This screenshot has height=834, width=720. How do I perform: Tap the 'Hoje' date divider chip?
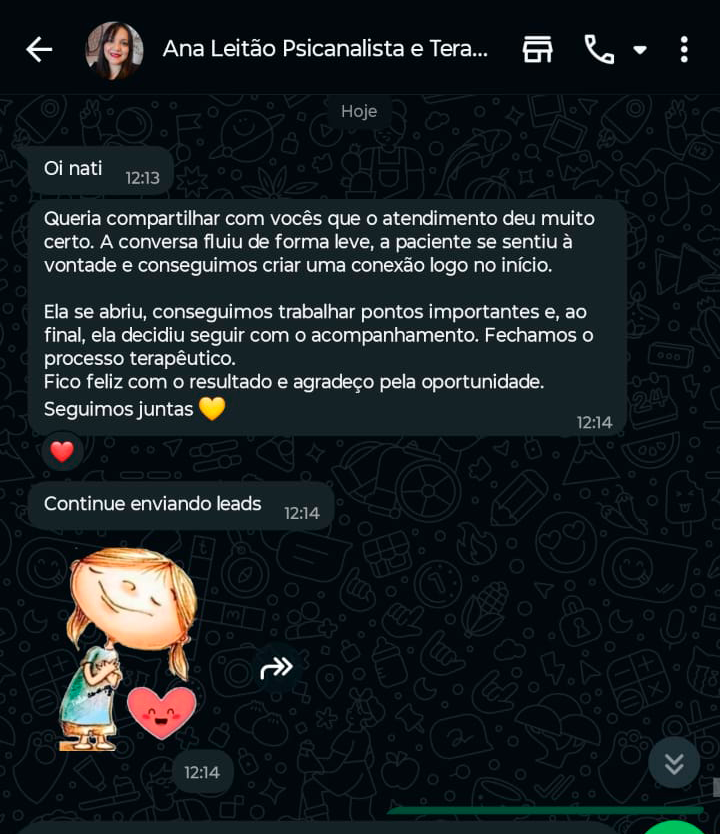click(359, 111)
